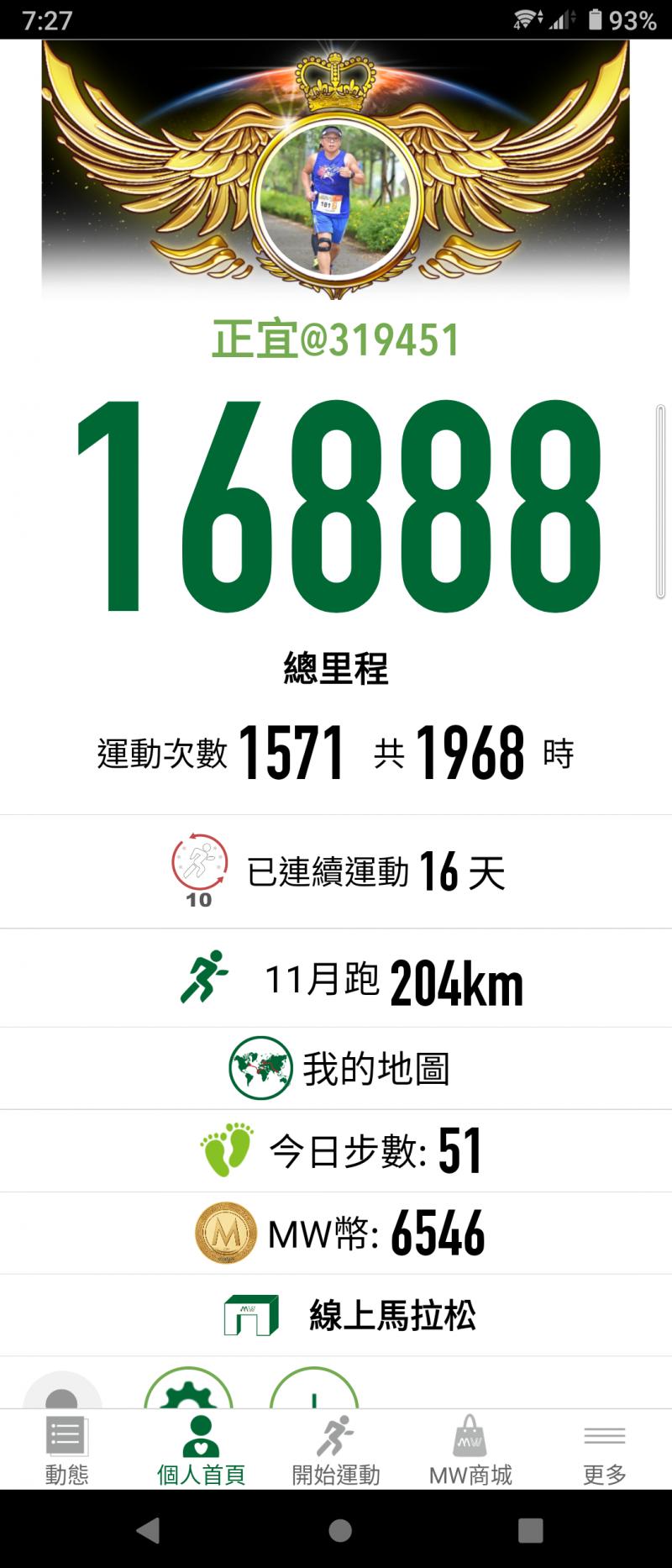Tap the 16888 總里程 total mileage figure

point(338,507)
